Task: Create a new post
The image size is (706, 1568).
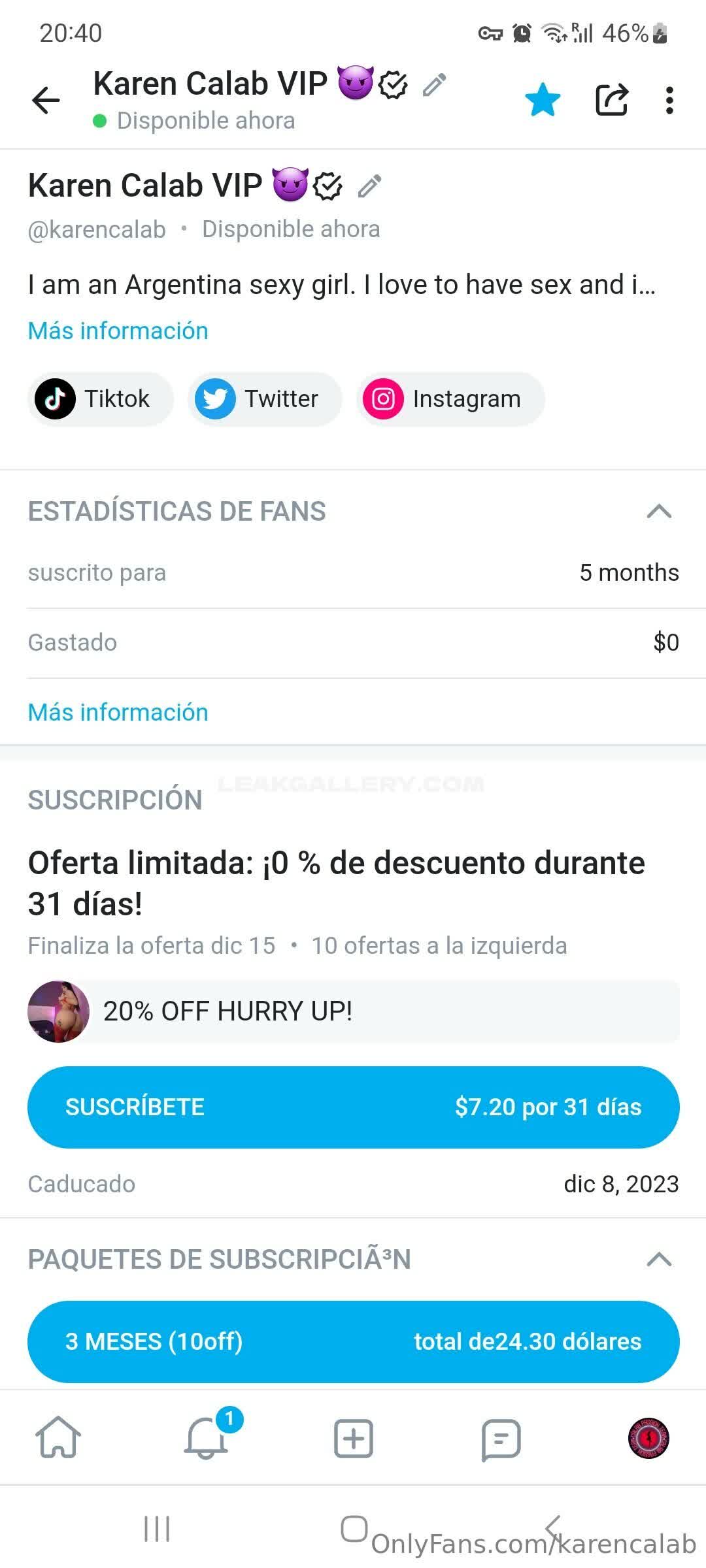Action: (x=353, y=1438)
